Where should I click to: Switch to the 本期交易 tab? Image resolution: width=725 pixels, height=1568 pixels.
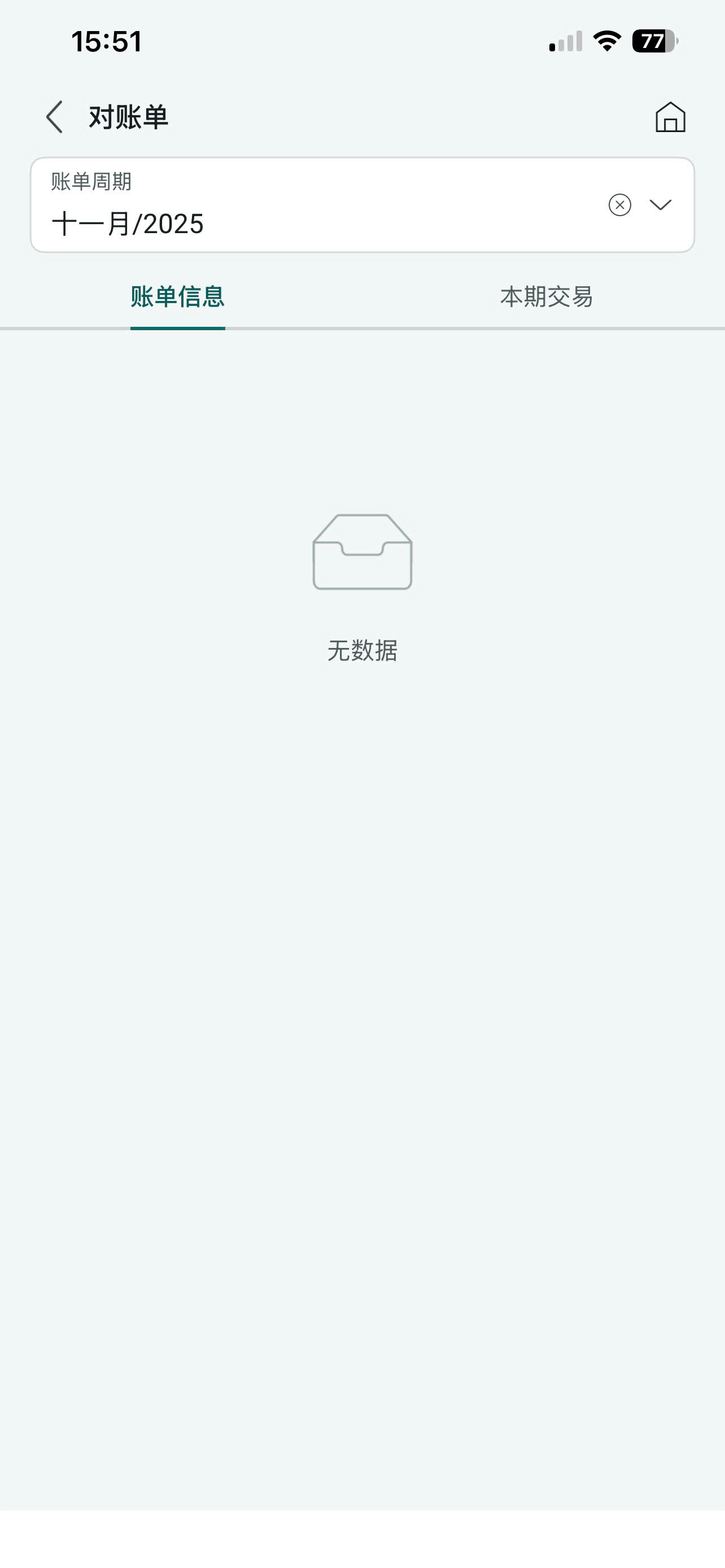[x=546, y=297]
